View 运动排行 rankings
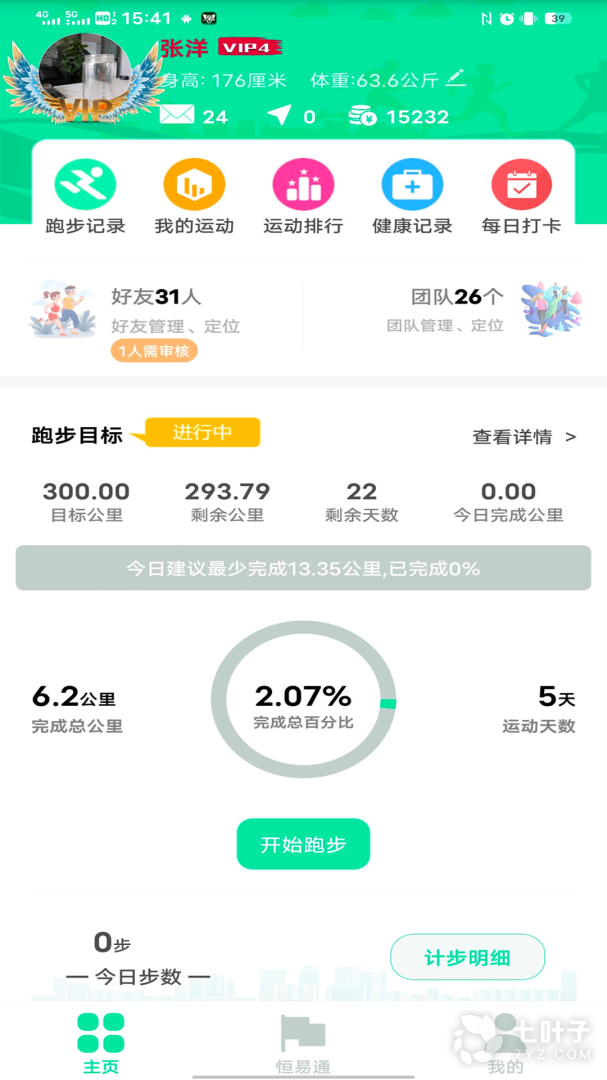 (303, 197)
